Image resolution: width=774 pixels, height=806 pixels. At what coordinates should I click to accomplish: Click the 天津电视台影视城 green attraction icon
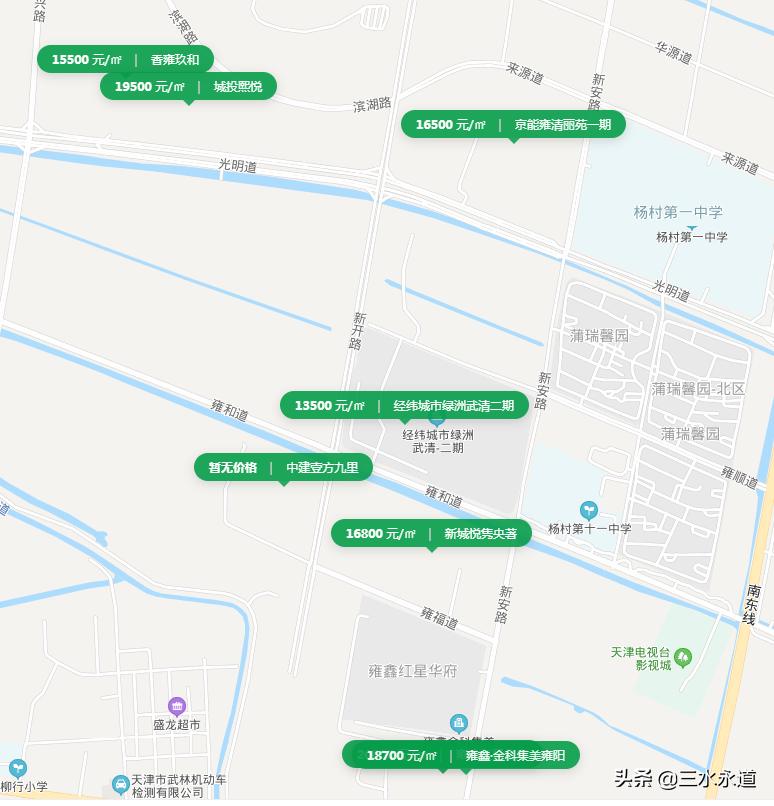click(684, 655)
